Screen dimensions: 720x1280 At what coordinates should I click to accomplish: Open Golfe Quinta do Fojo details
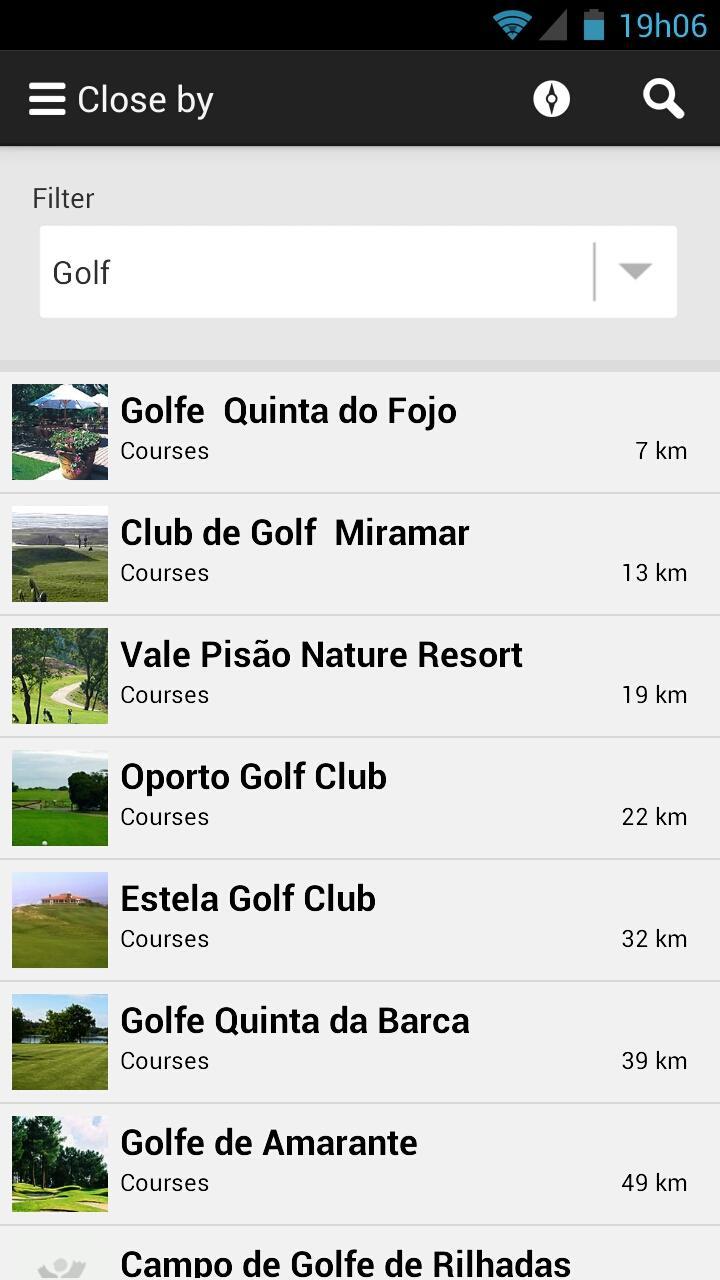[x=360, y=432]
